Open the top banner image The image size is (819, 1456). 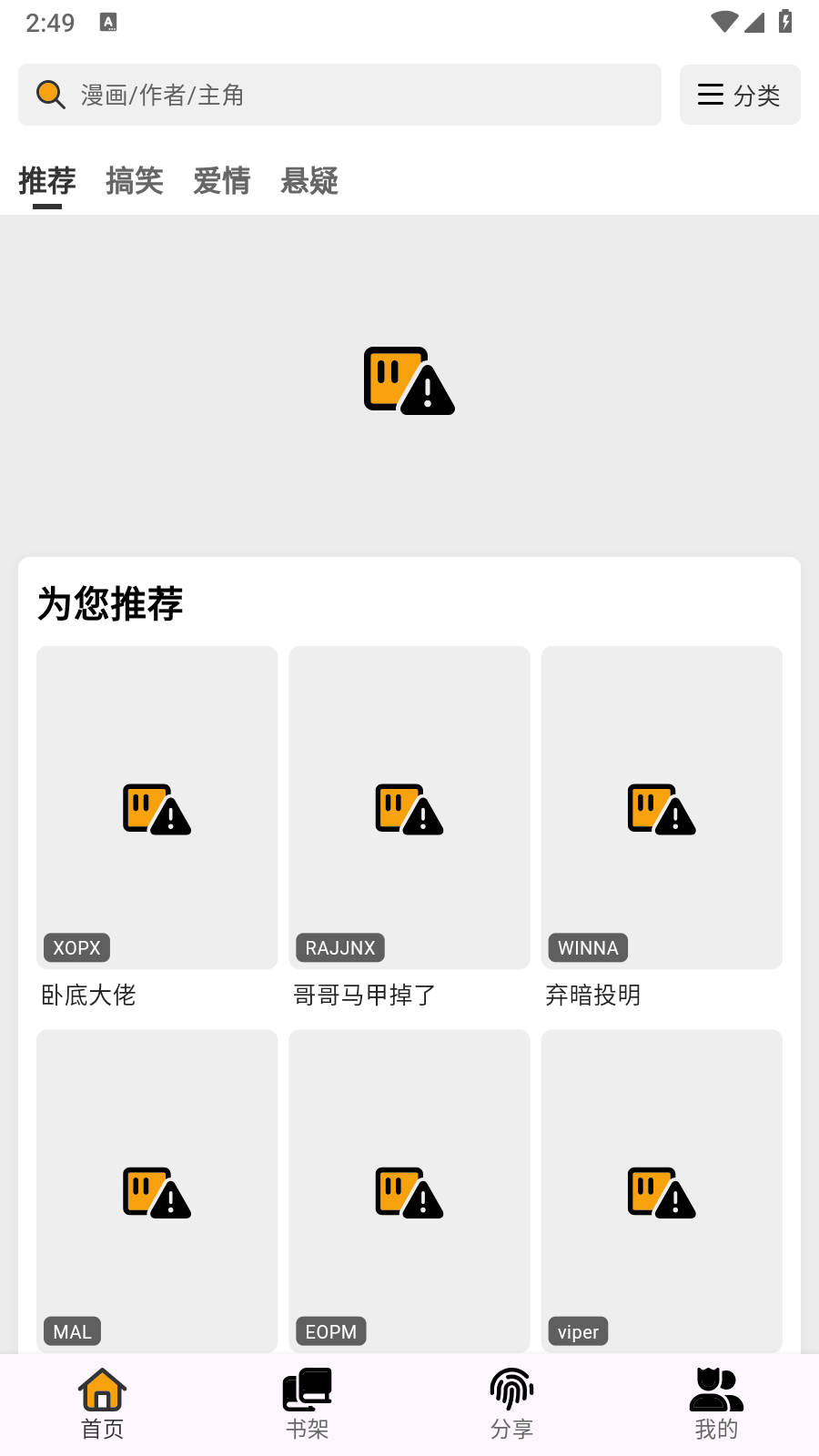tap(409, 382)
